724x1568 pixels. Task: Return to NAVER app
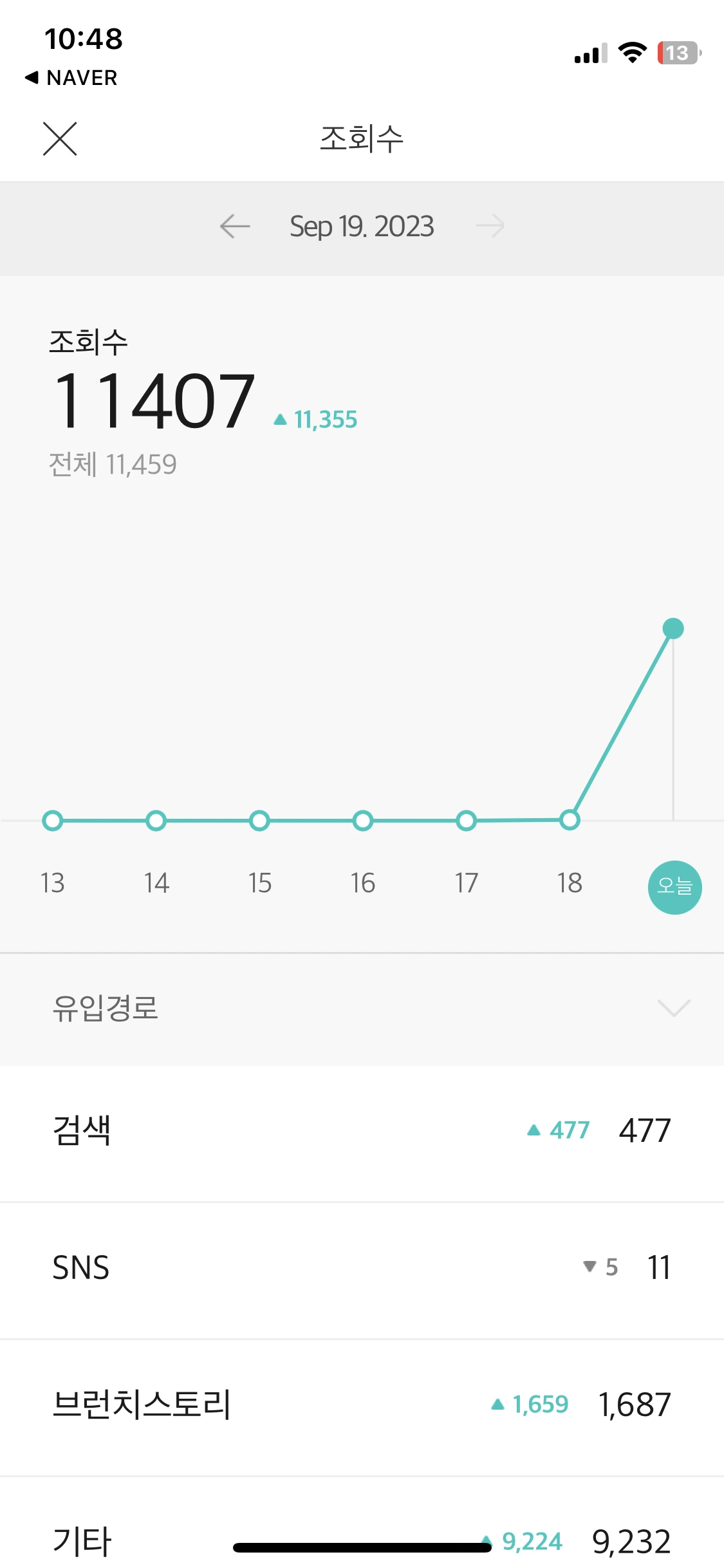coord(71,78)
